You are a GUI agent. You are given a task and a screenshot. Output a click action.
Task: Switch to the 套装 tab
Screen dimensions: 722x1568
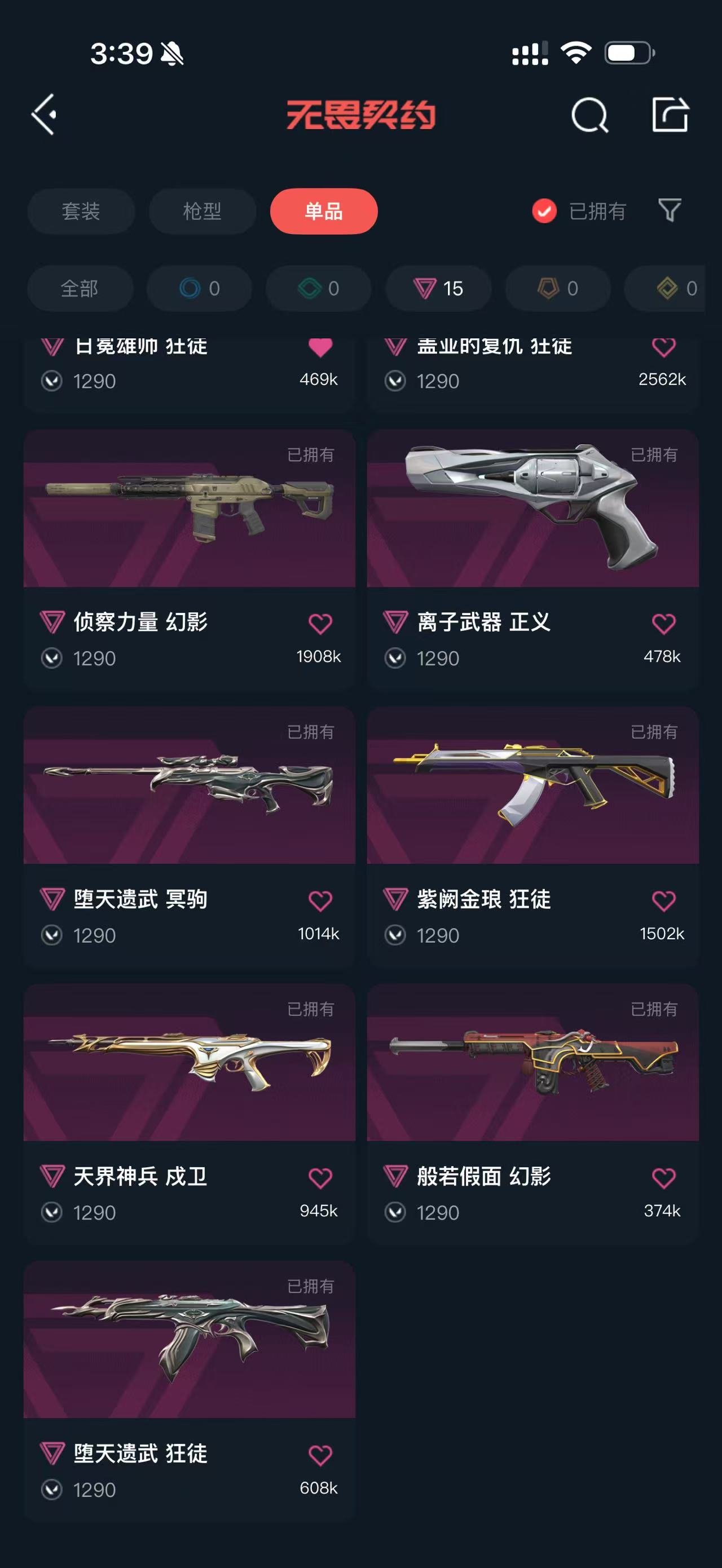coord(81,211)
